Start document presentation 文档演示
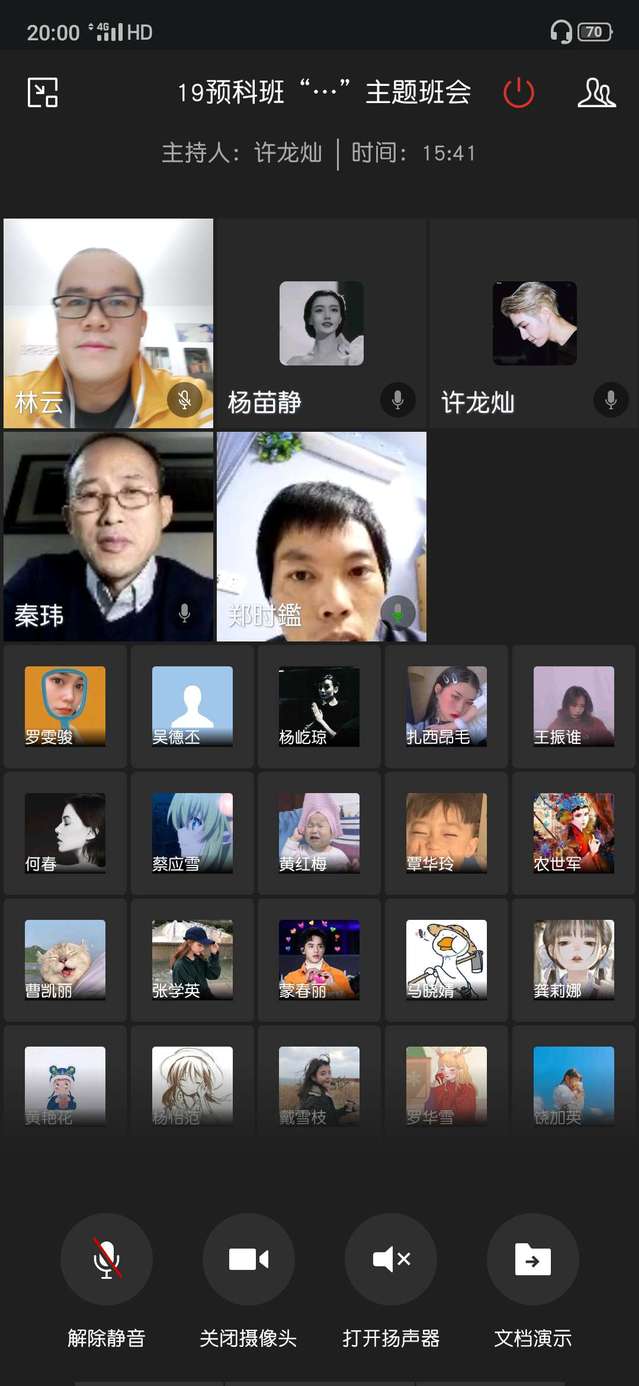The image size is (639, 1386). point(533,1260)
